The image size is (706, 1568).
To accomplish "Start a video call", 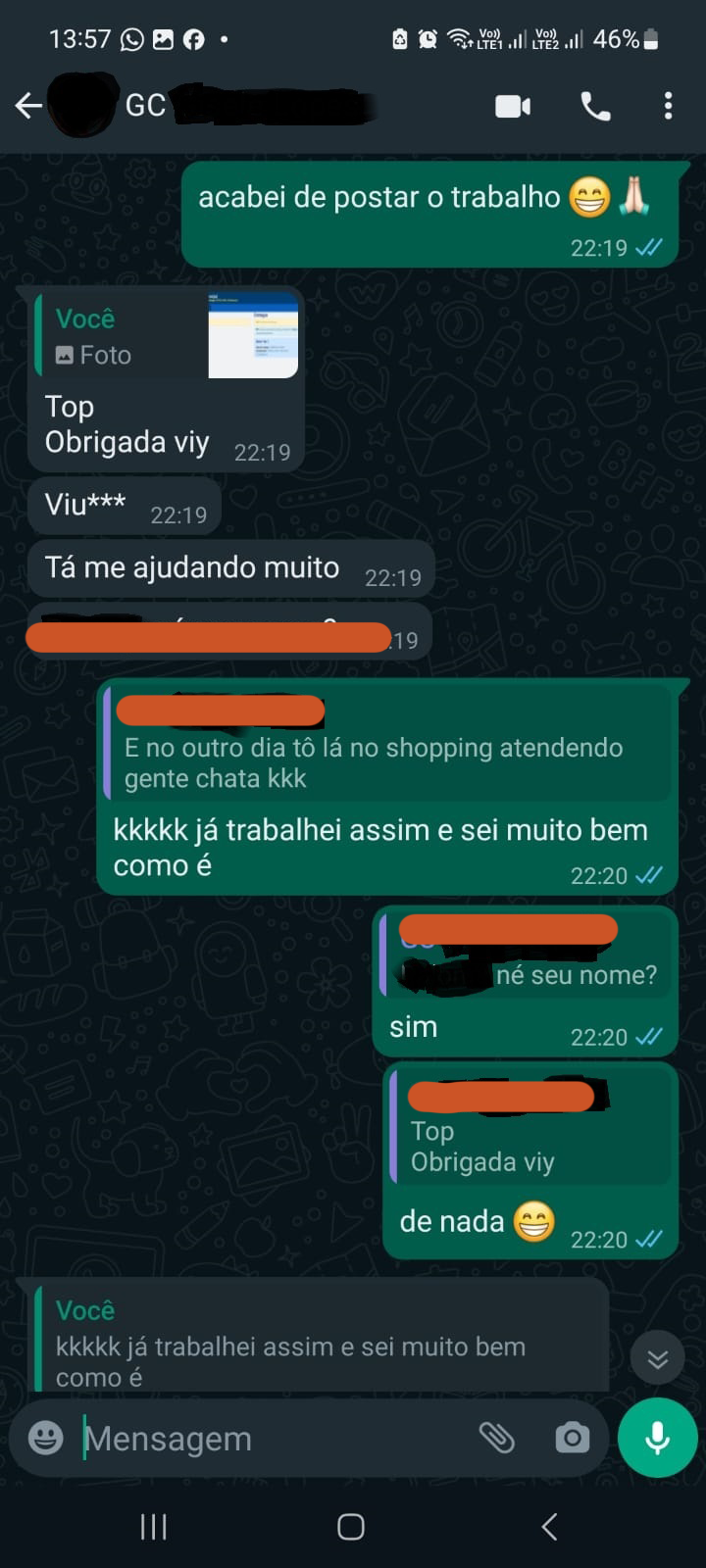I will pyautogui.click(x=513, y=106).
